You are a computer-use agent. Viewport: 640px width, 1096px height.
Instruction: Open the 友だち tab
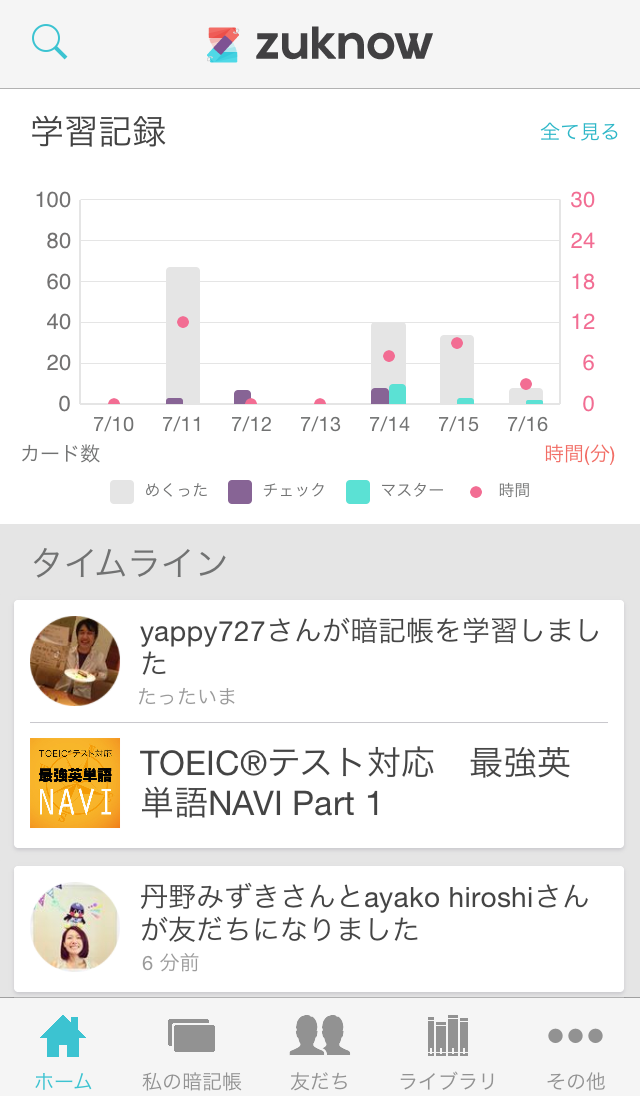[319, 1050]
